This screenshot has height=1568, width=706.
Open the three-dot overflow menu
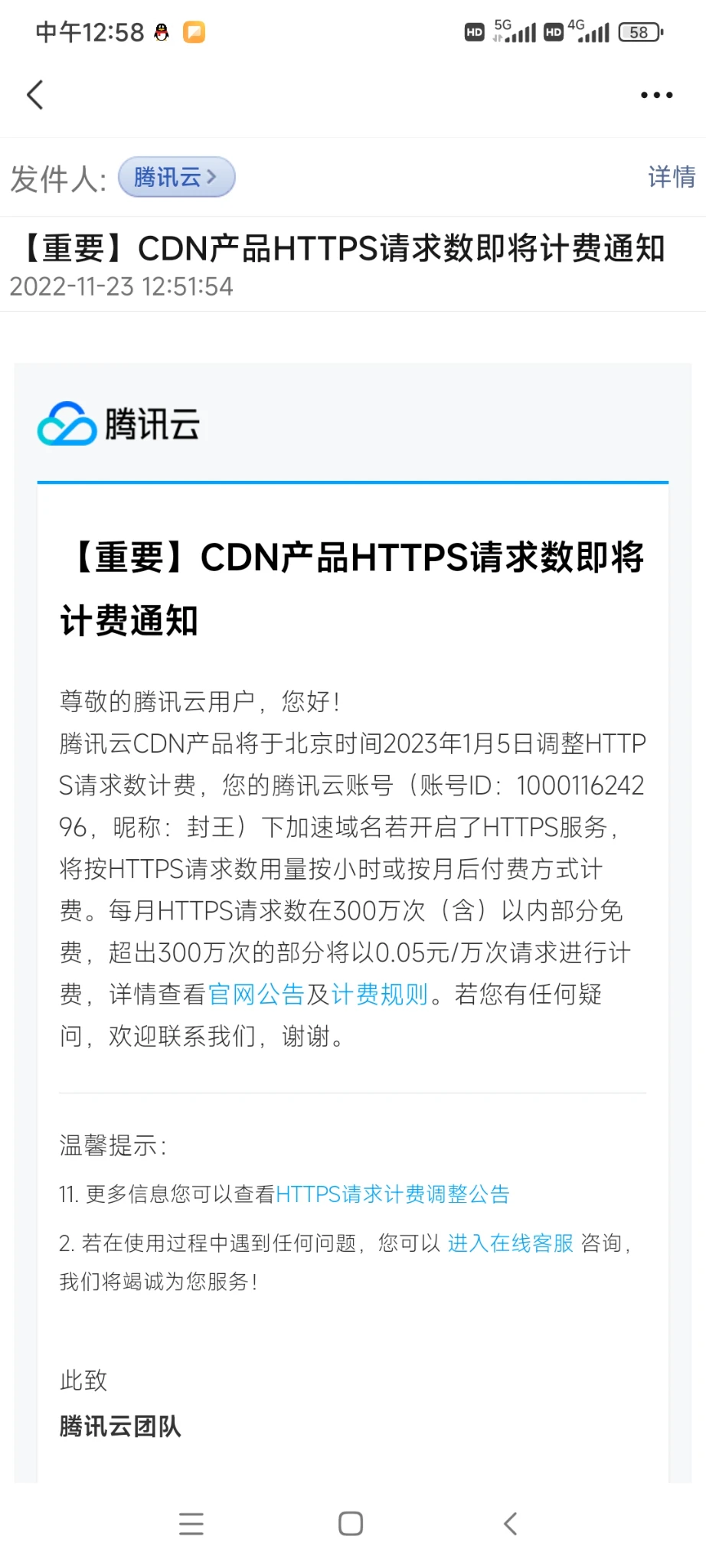point(656,95)
